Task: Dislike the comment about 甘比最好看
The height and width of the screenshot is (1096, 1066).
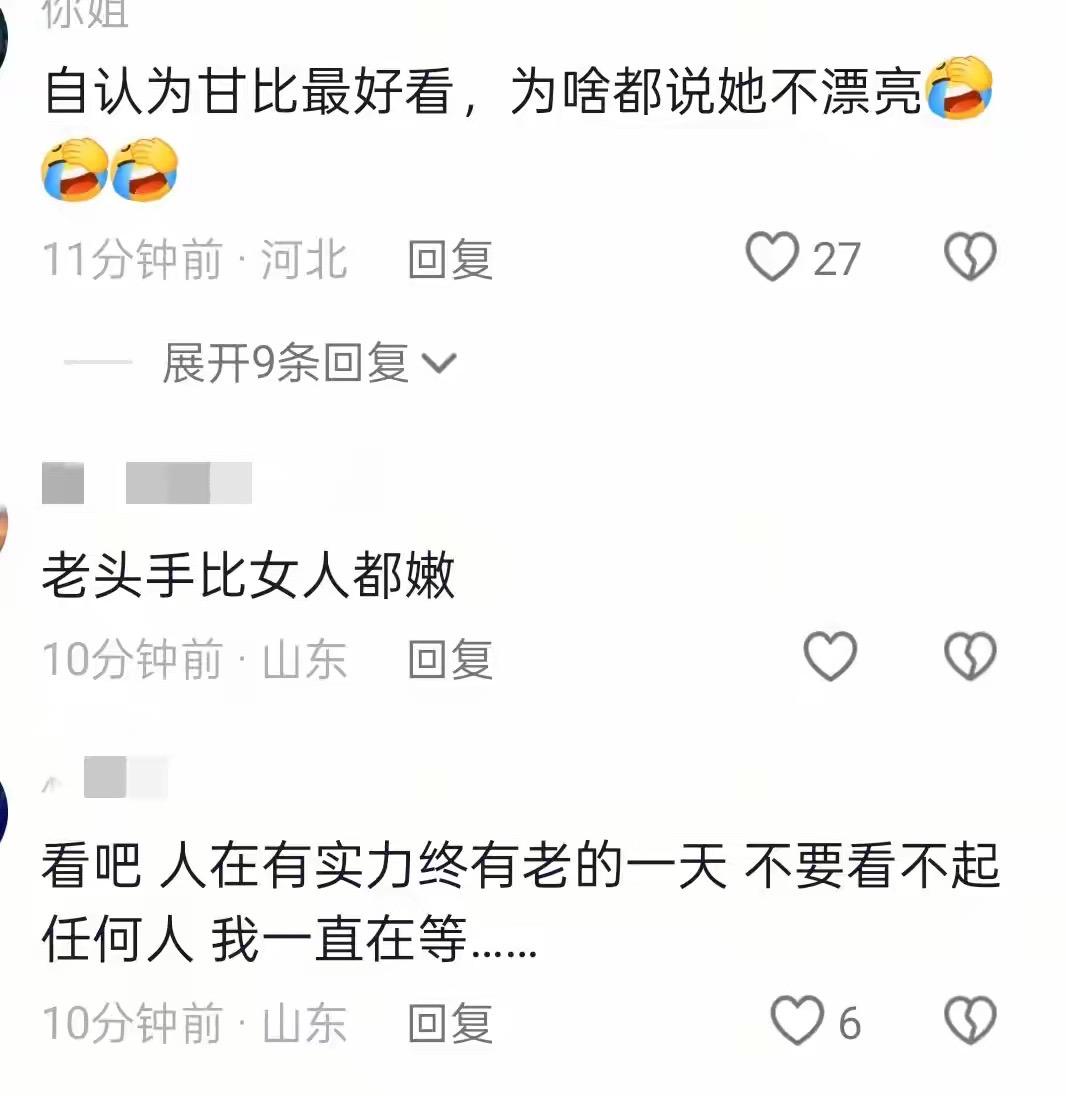Action: [x=970, y=257]
